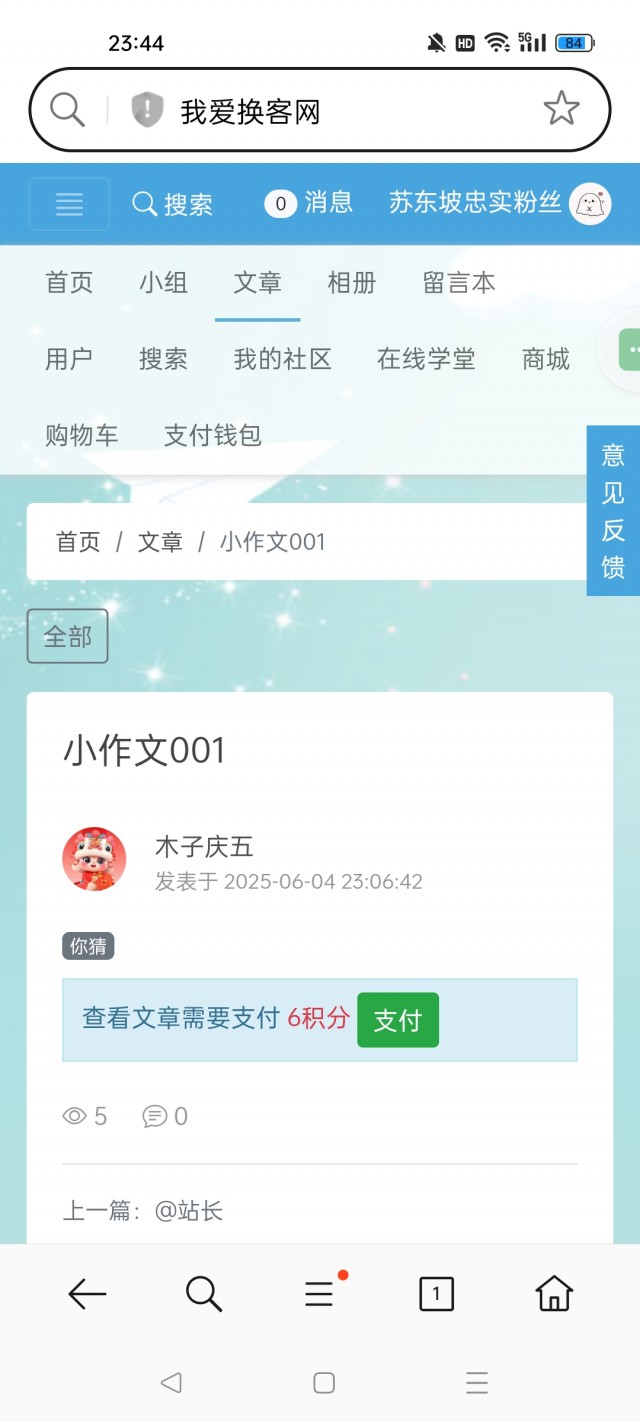Select the 用户 tab
Viewport: 640px width, 1422px height.
69,359
